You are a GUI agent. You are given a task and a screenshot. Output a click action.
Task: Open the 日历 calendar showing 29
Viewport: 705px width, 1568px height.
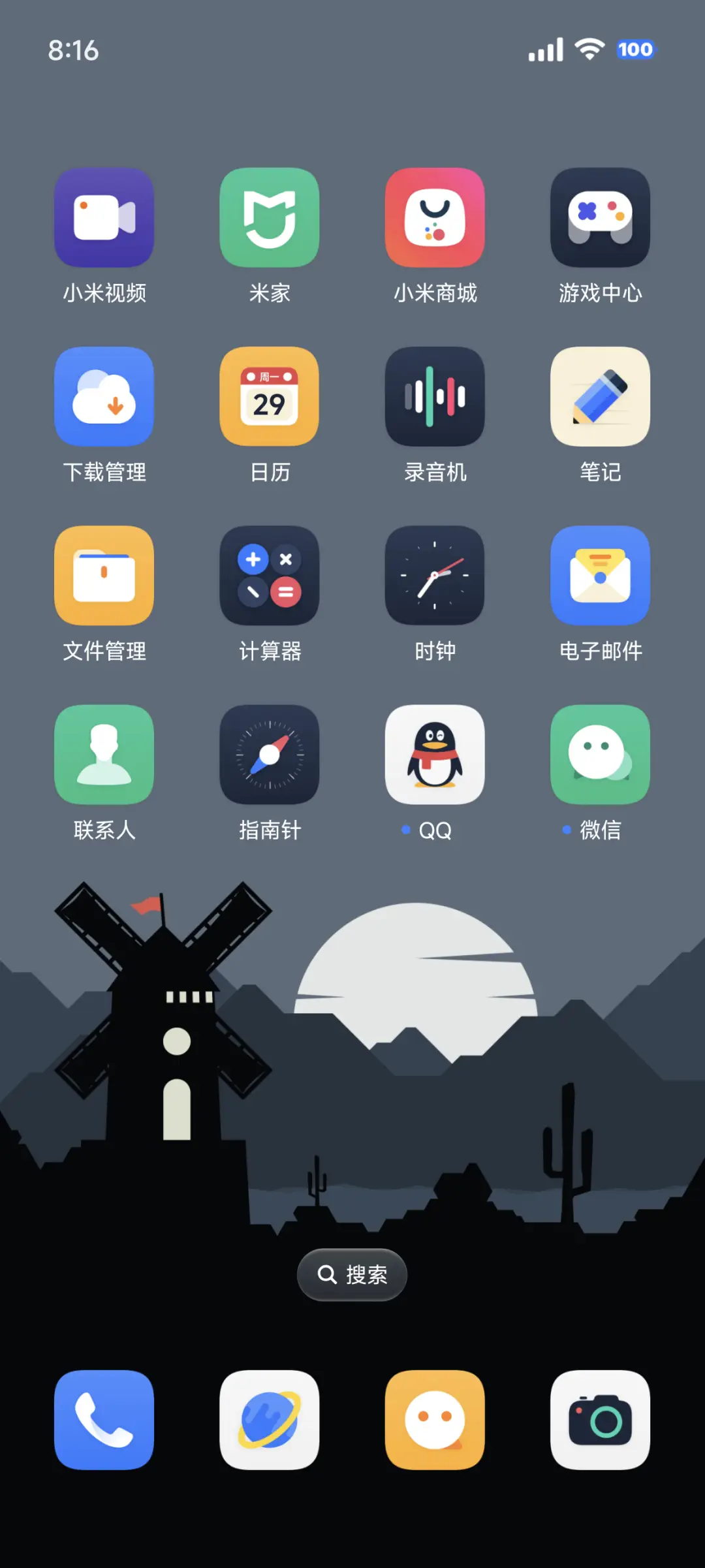(270, 397)
